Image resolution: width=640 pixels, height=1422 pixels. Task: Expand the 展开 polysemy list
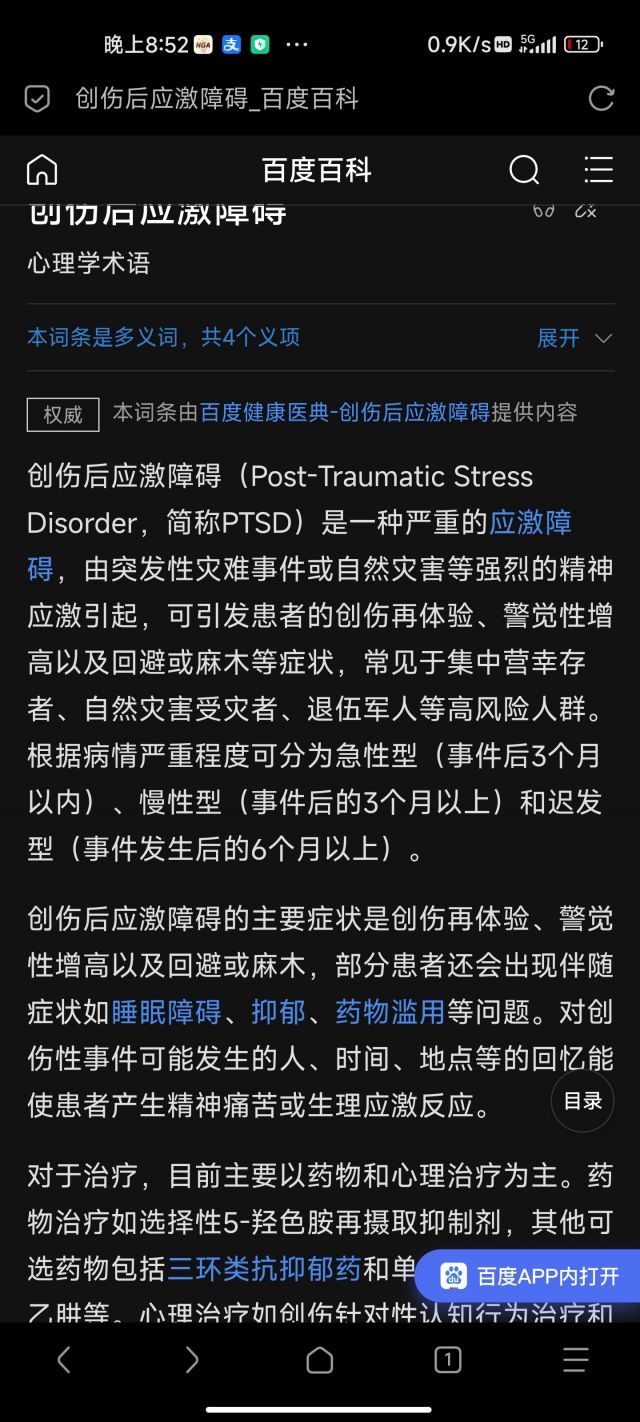[x=574, y=338]
